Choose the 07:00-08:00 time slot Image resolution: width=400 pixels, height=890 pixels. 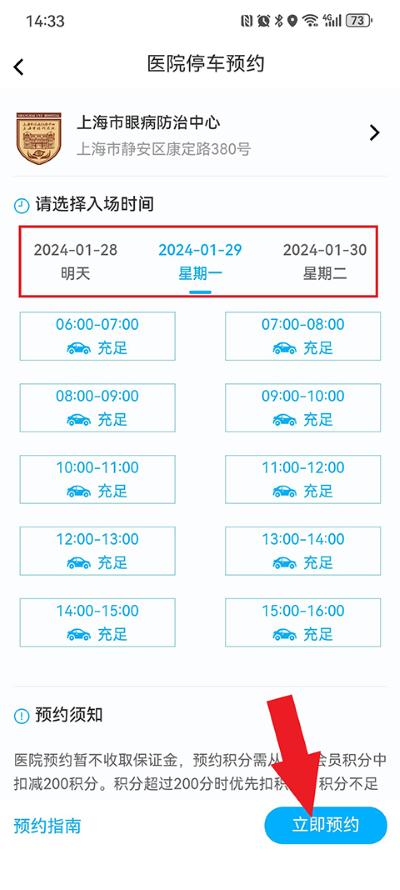pyautogui.click(x=303, y=336)
